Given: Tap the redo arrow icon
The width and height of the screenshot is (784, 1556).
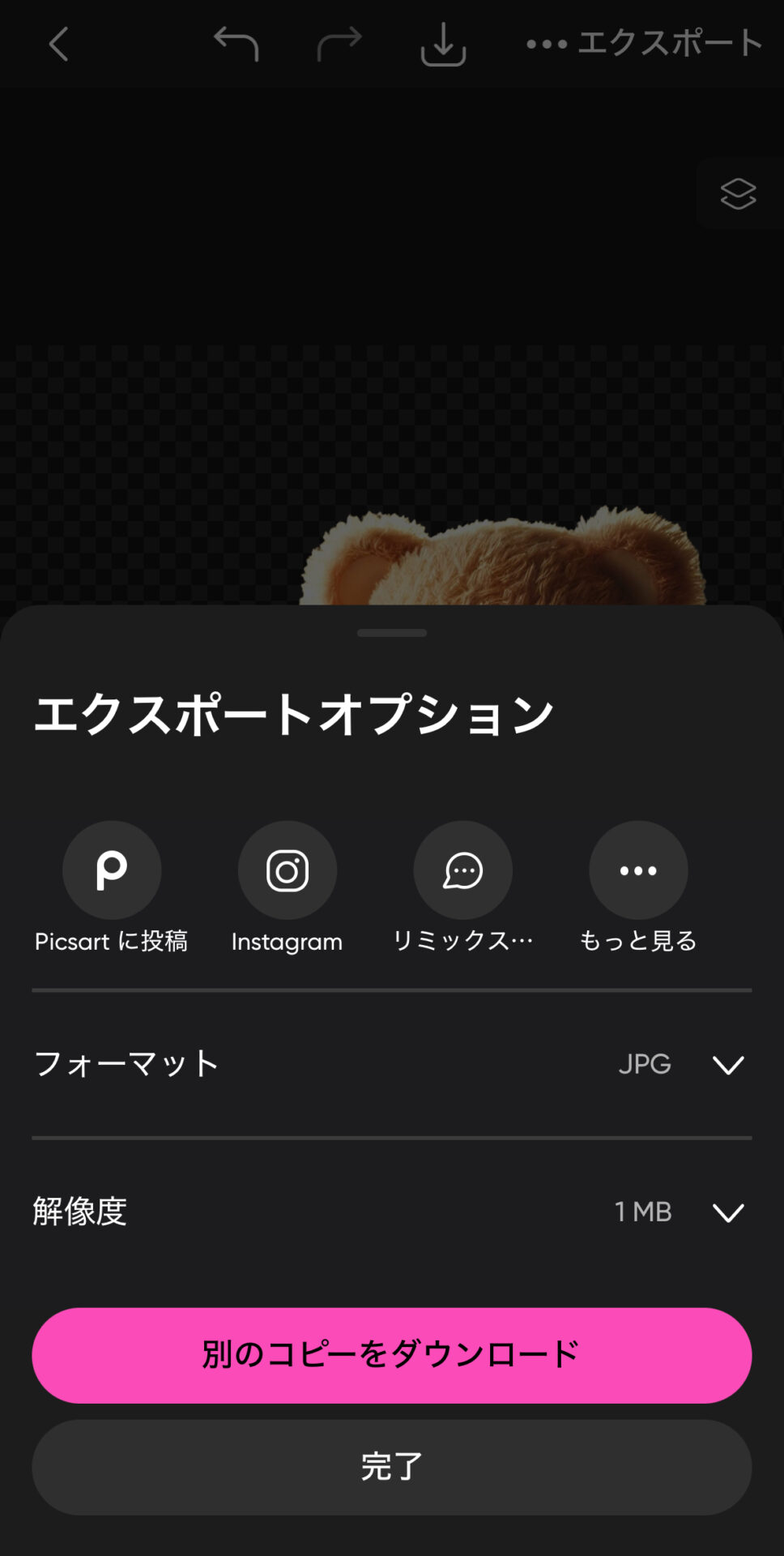Looking at the screenshot, I should pyautogui.click(x=339, y=45).
